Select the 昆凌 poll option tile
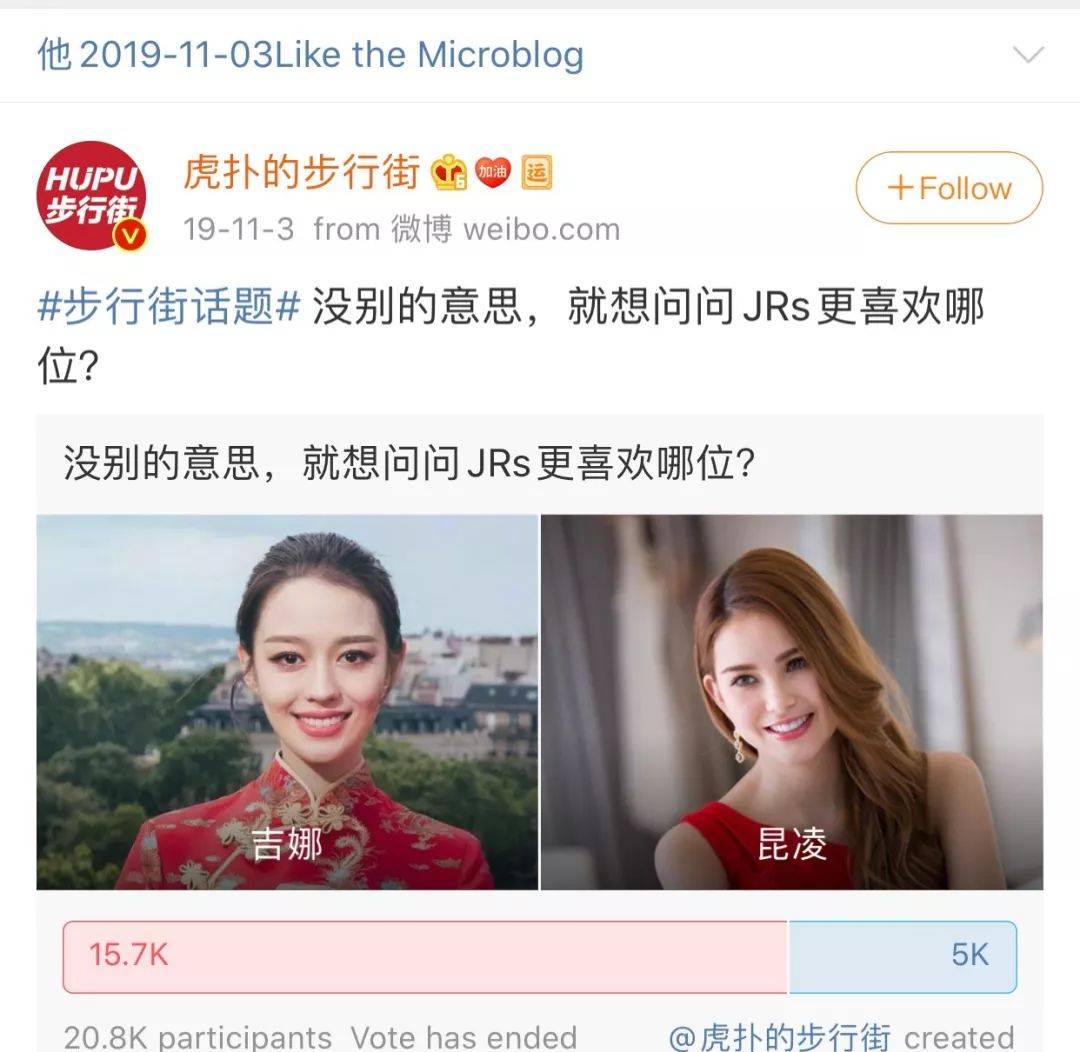The image size is (1080, 1052). (791, 702)
